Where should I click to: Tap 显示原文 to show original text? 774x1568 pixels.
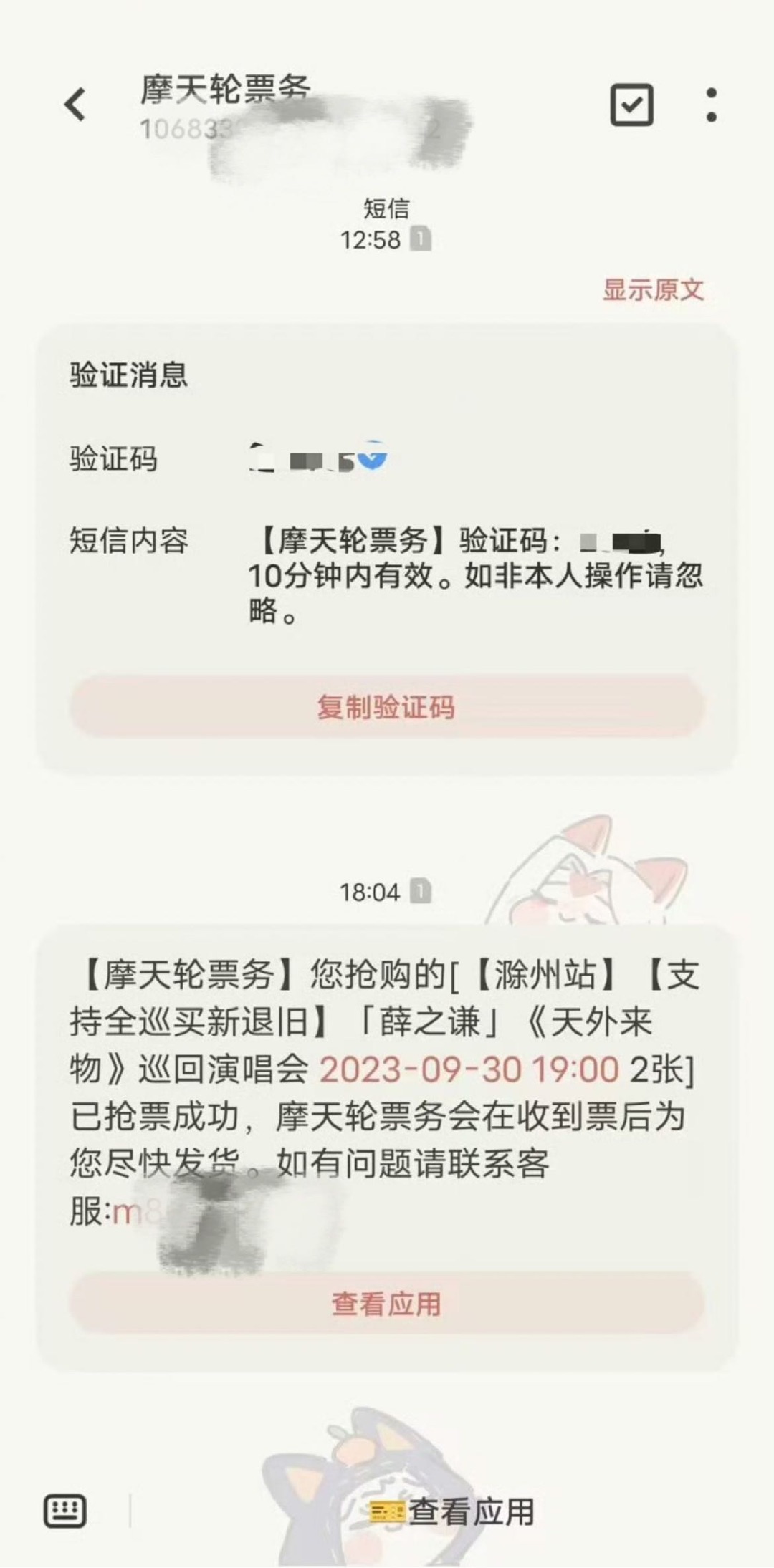653,290
